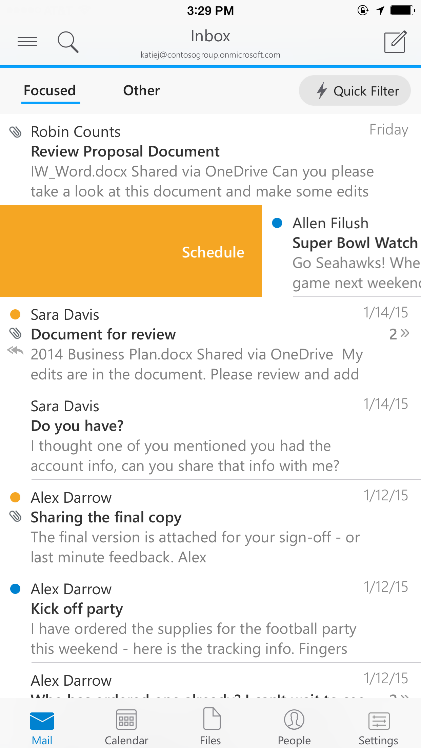Open Allen Filush's Super Bowl Watch email

click(x=341, y=251)
